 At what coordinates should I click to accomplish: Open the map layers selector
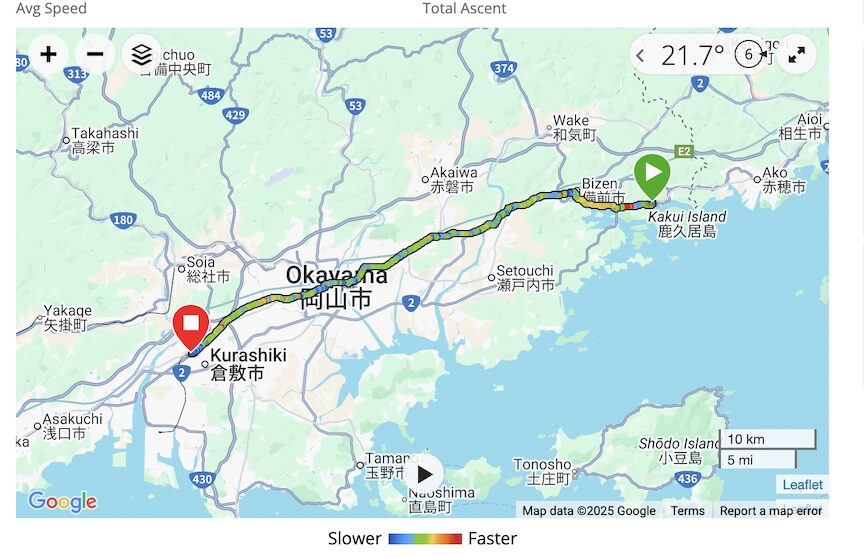click(142, 54)
